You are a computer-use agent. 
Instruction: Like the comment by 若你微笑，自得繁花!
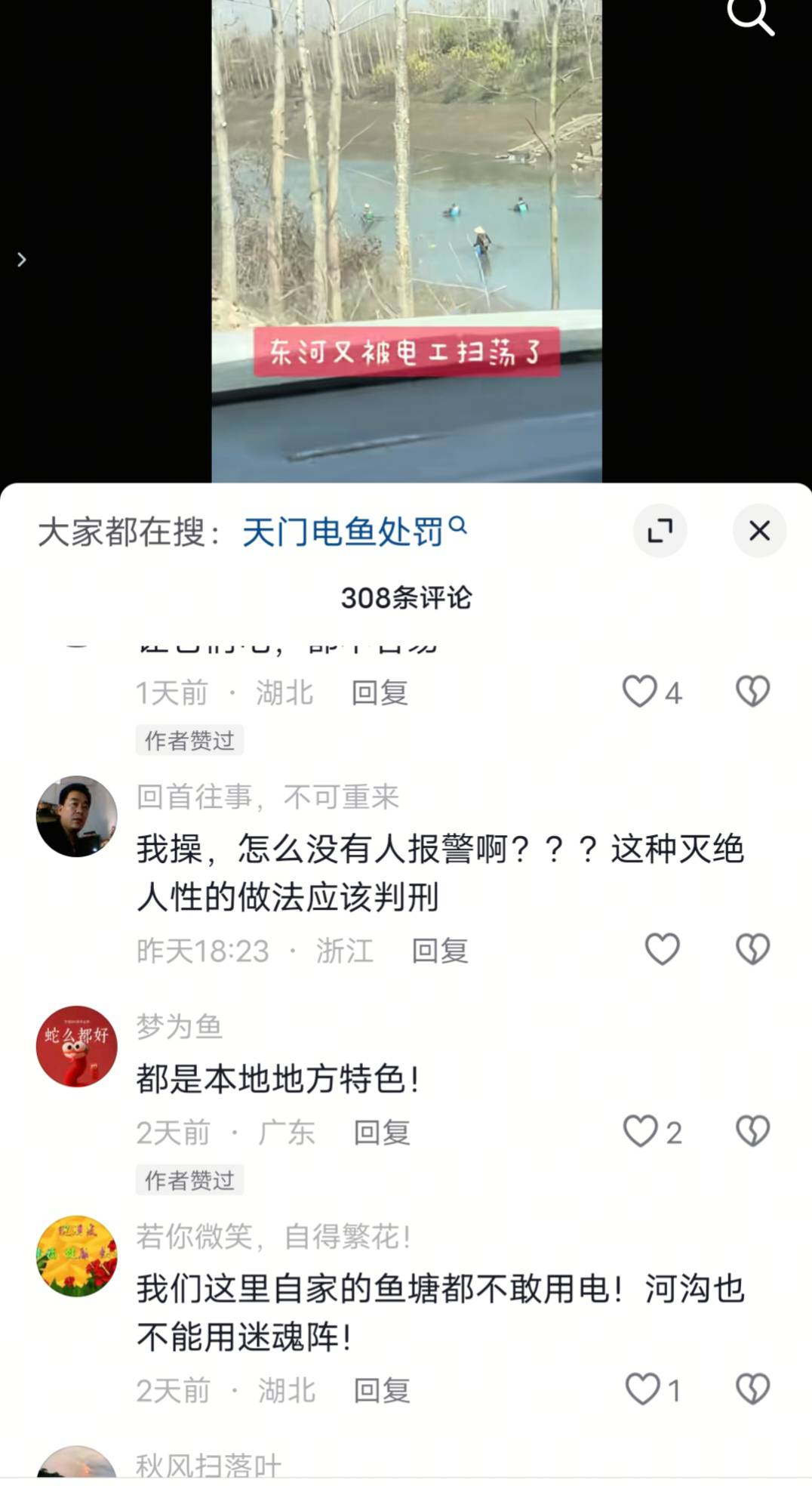pos(643,1389)
